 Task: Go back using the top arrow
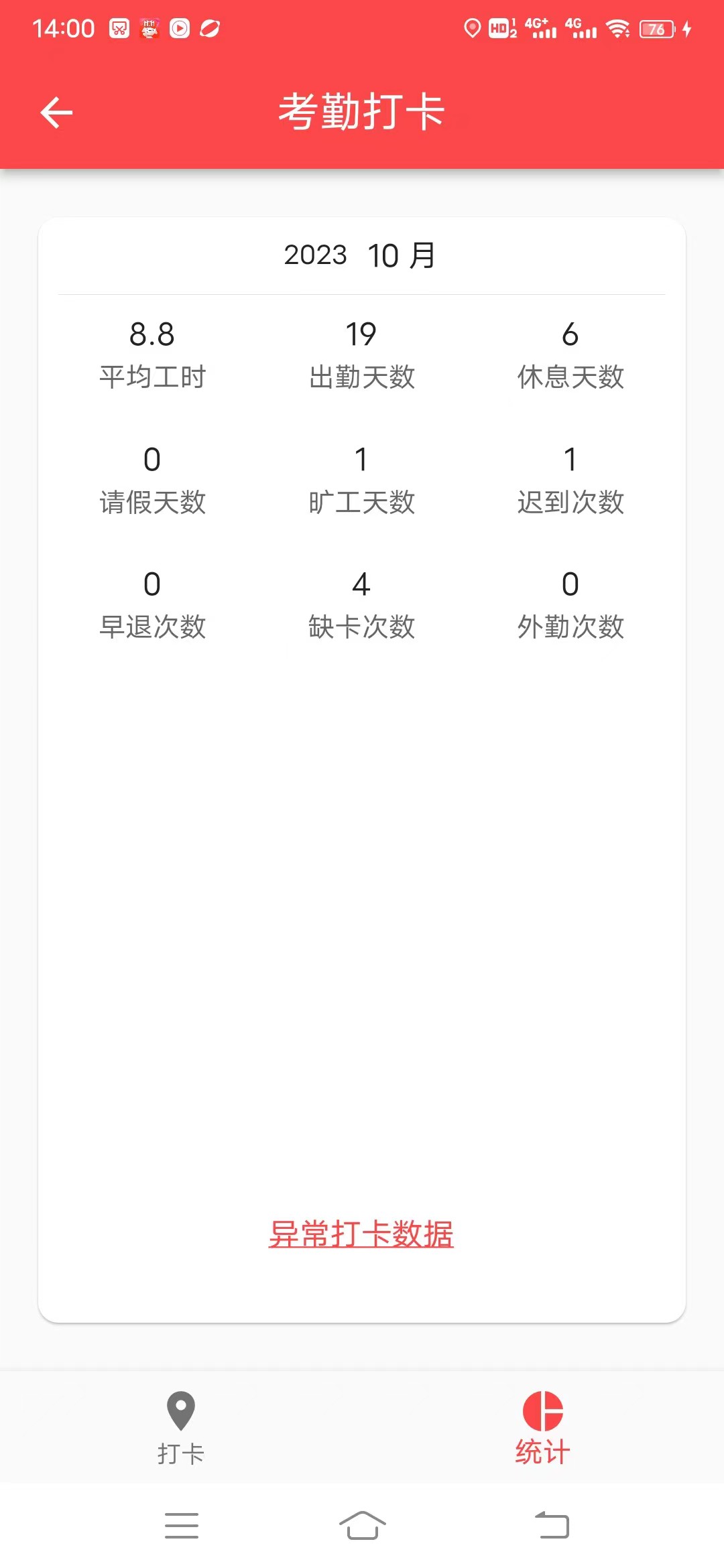(x=56, y=112)
